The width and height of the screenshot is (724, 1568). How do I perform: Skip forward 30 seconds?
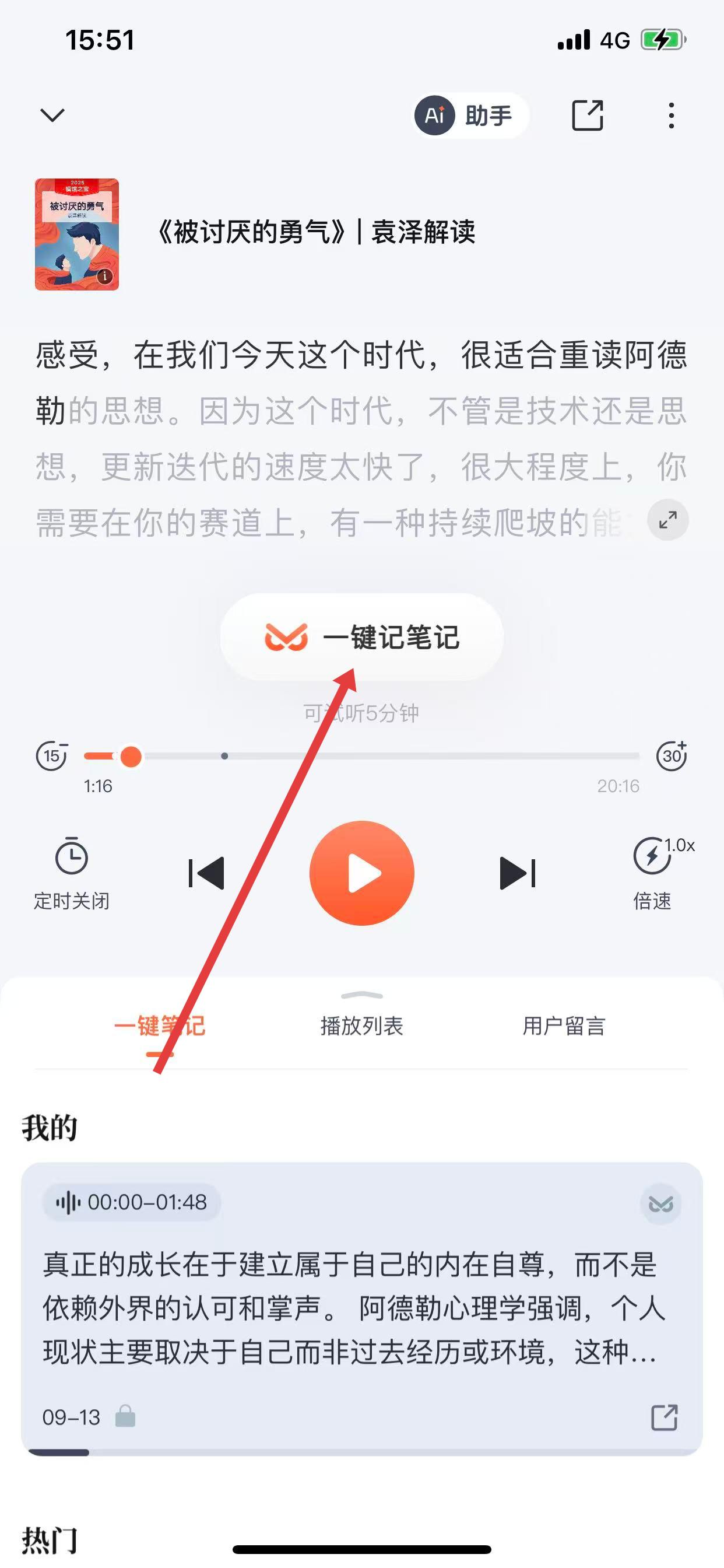point(671,756)
